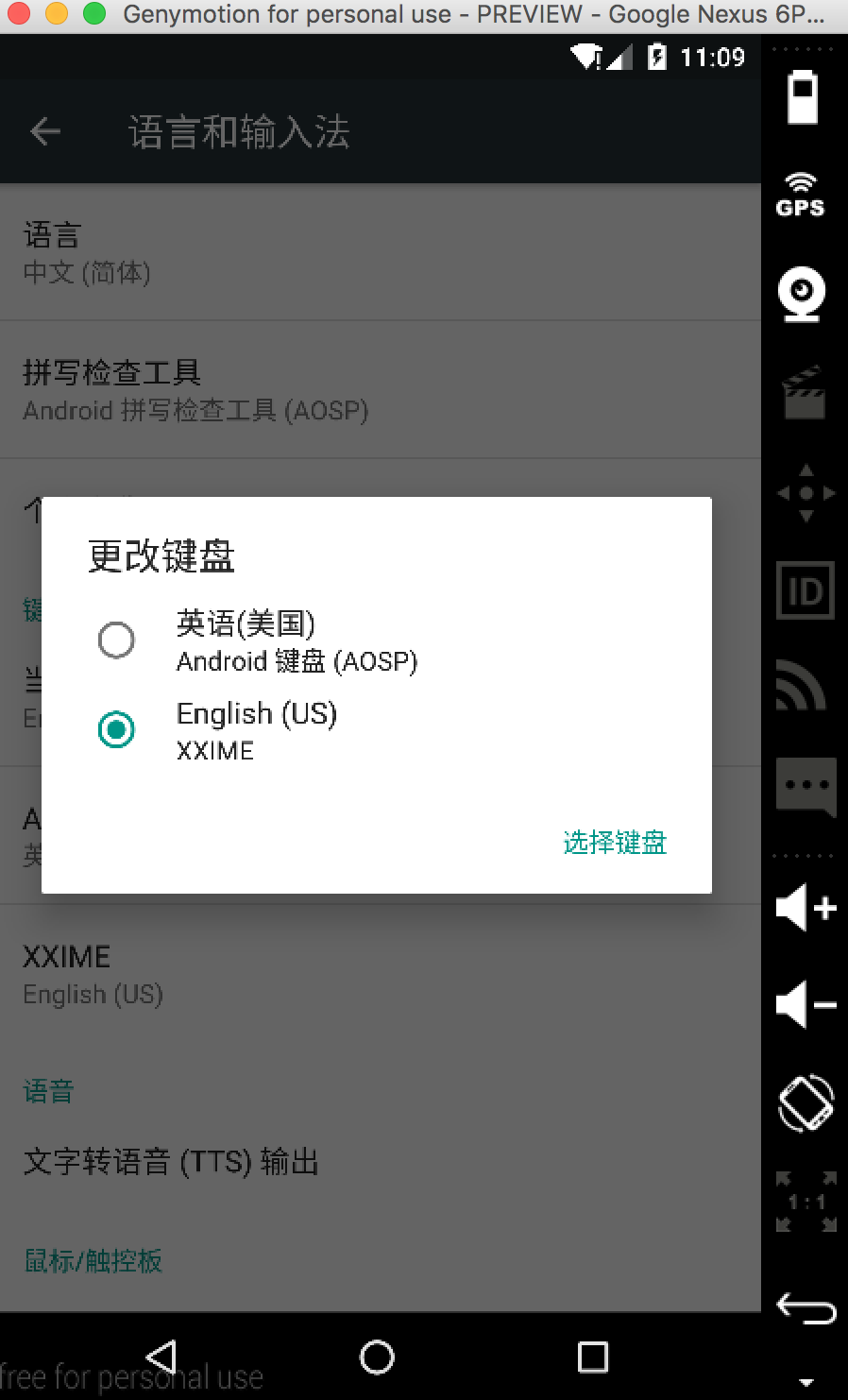Tap the 选择键盘 button

[615, 842]
